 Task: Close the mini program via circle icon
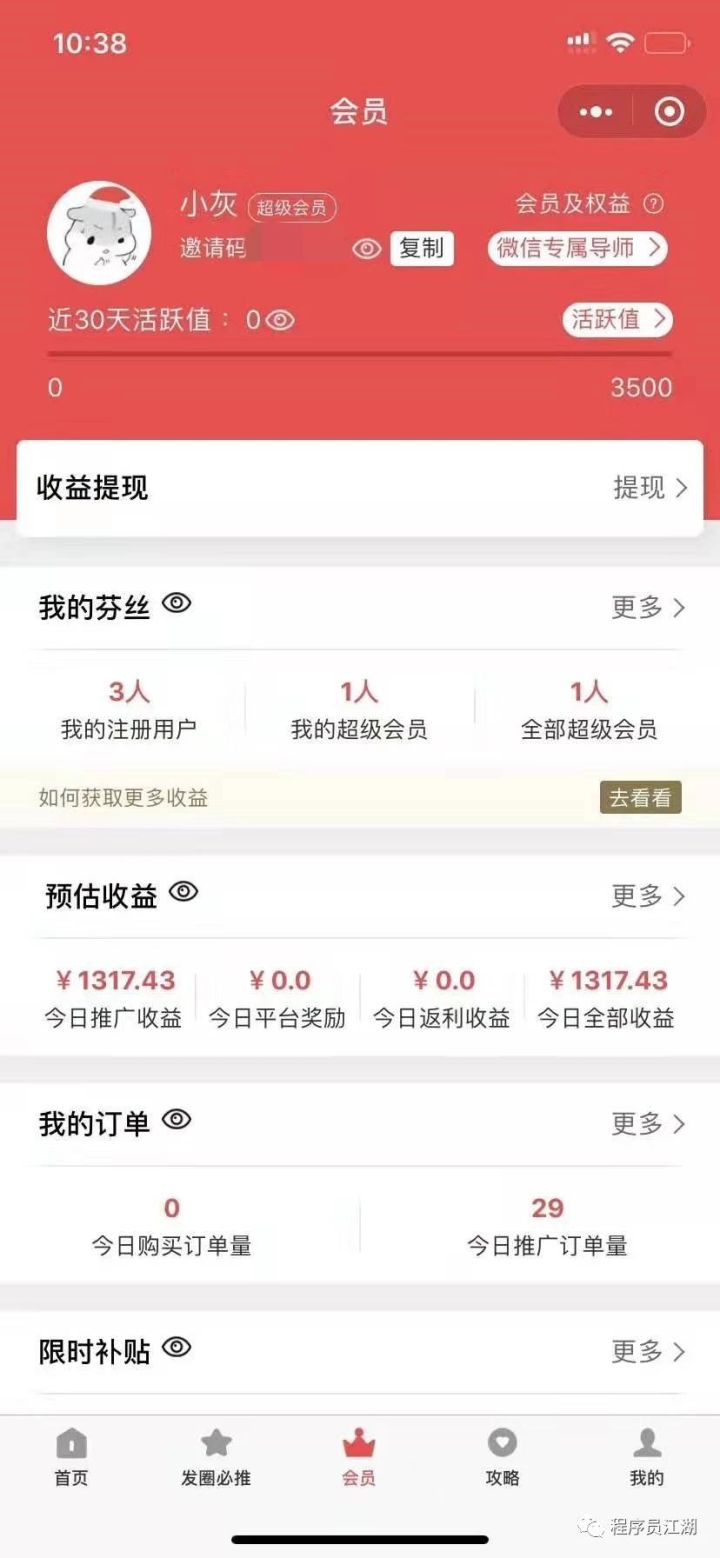coord(669,111)
